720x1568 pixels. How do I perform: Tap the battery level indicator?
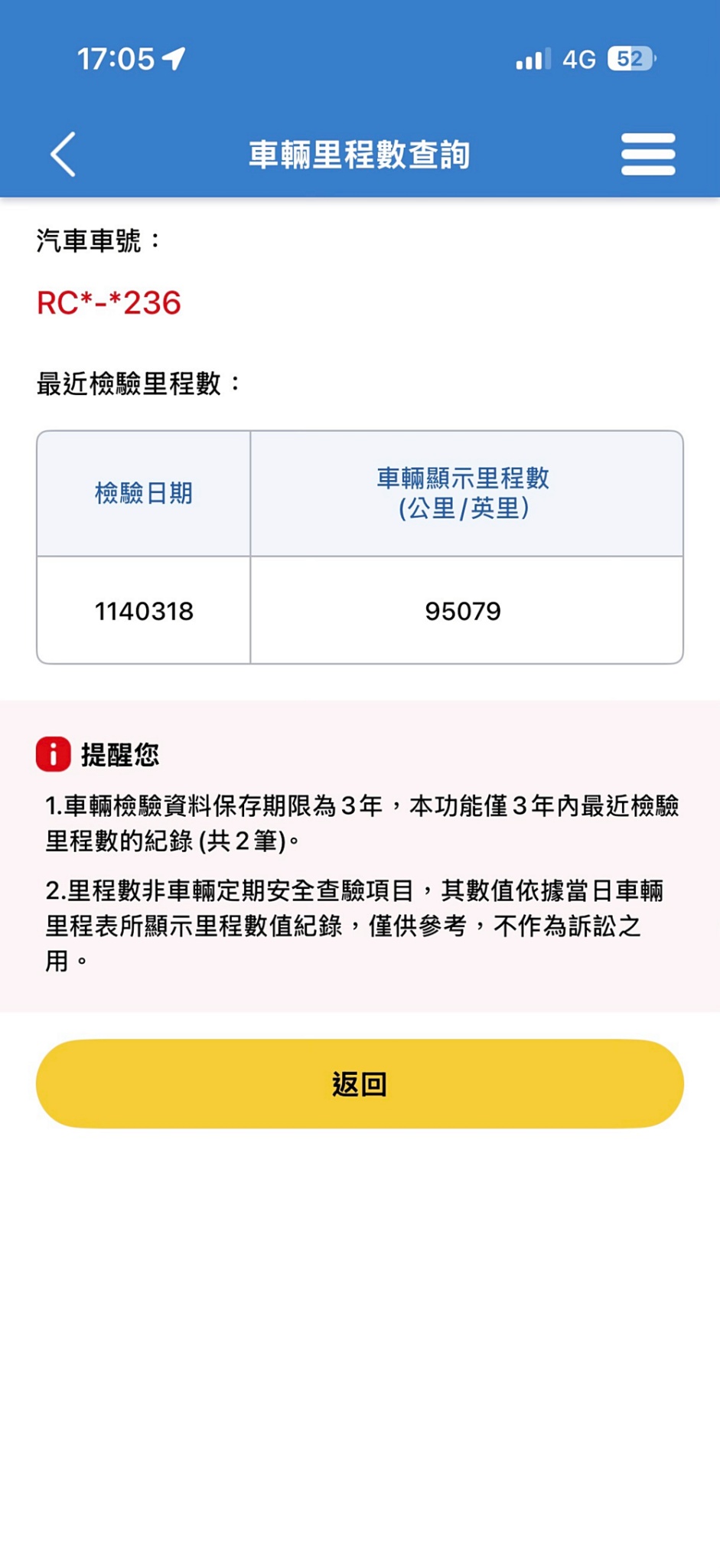(630, 59)
